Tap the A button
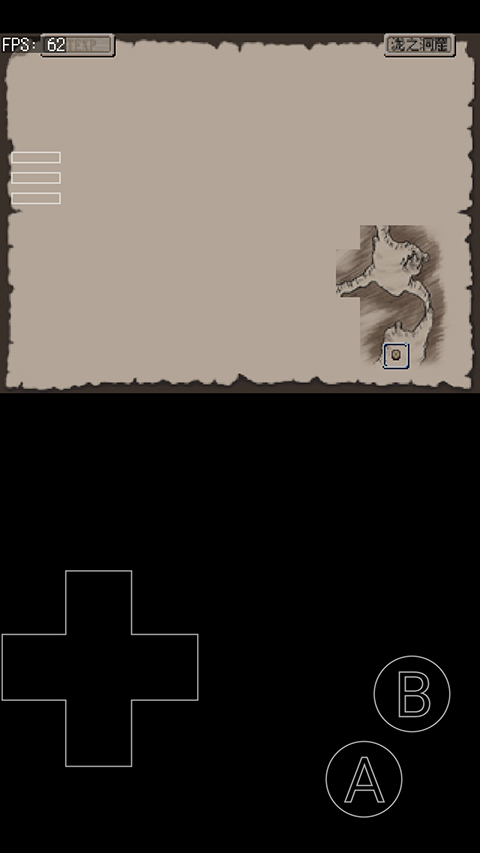 (x=364, y=779)
